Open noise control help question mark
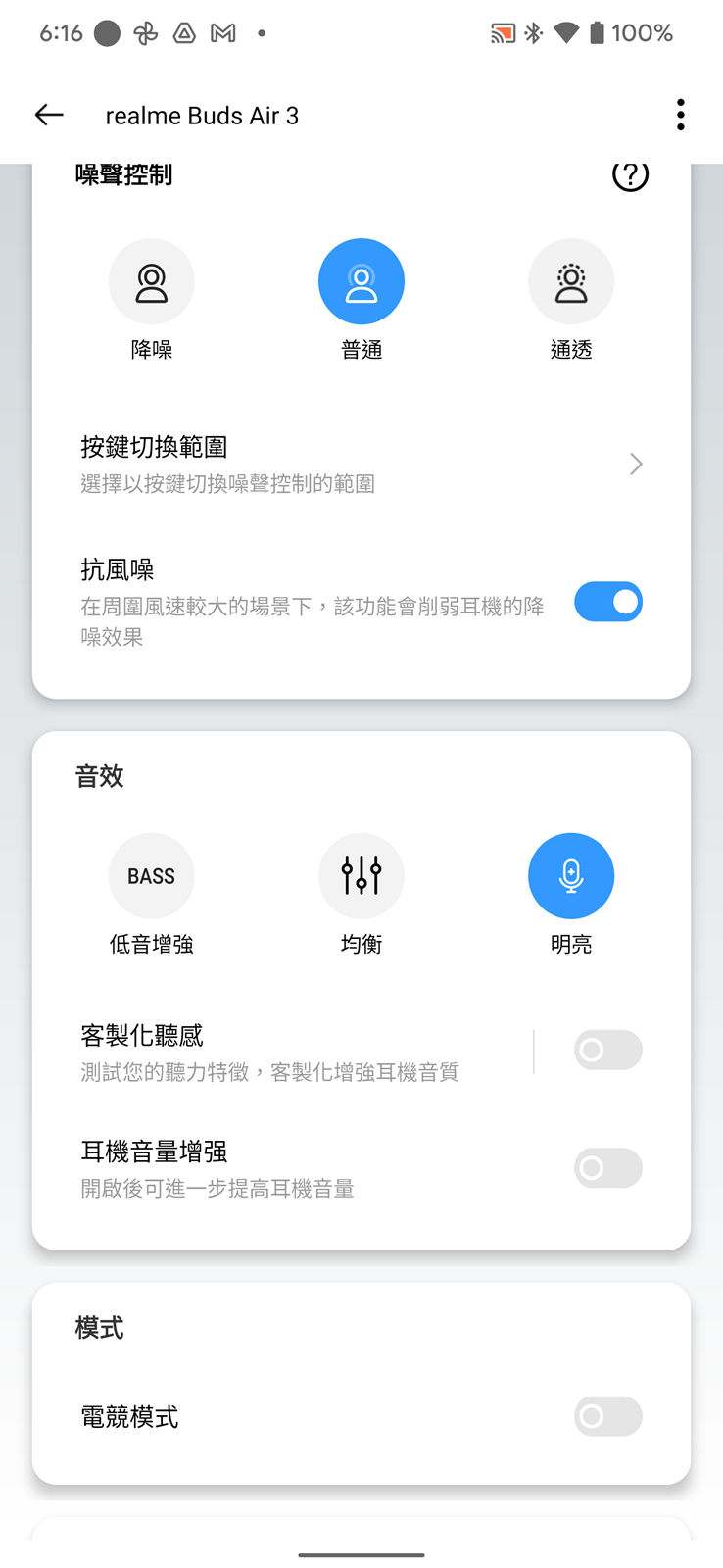This screenshot has width=723, height=1568. (x=630, y=175)
